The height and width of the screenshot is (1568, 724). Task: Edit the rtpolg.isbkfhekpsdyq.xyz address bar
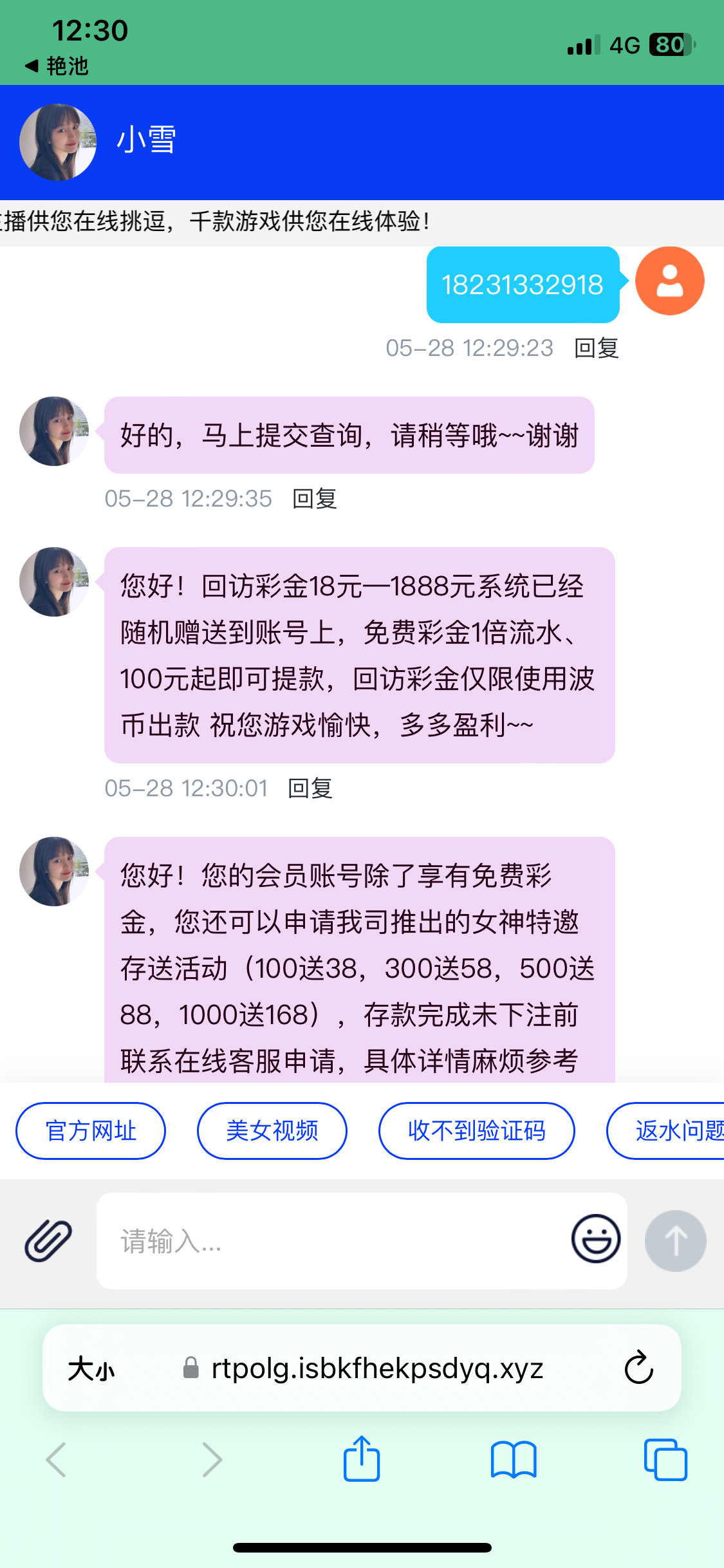(376, 1368)
